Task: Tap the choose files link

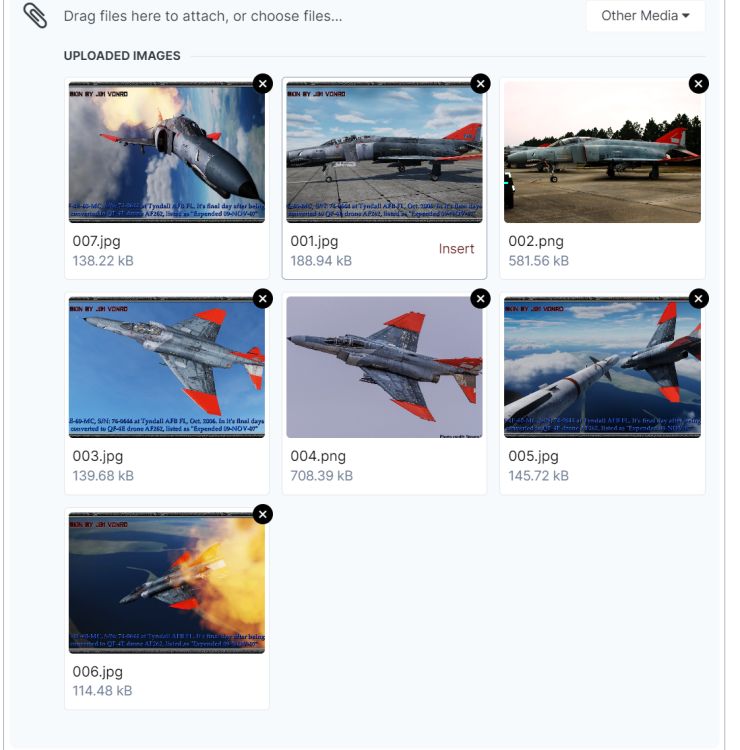Action: pyautogui.click(x=298, y=16)
